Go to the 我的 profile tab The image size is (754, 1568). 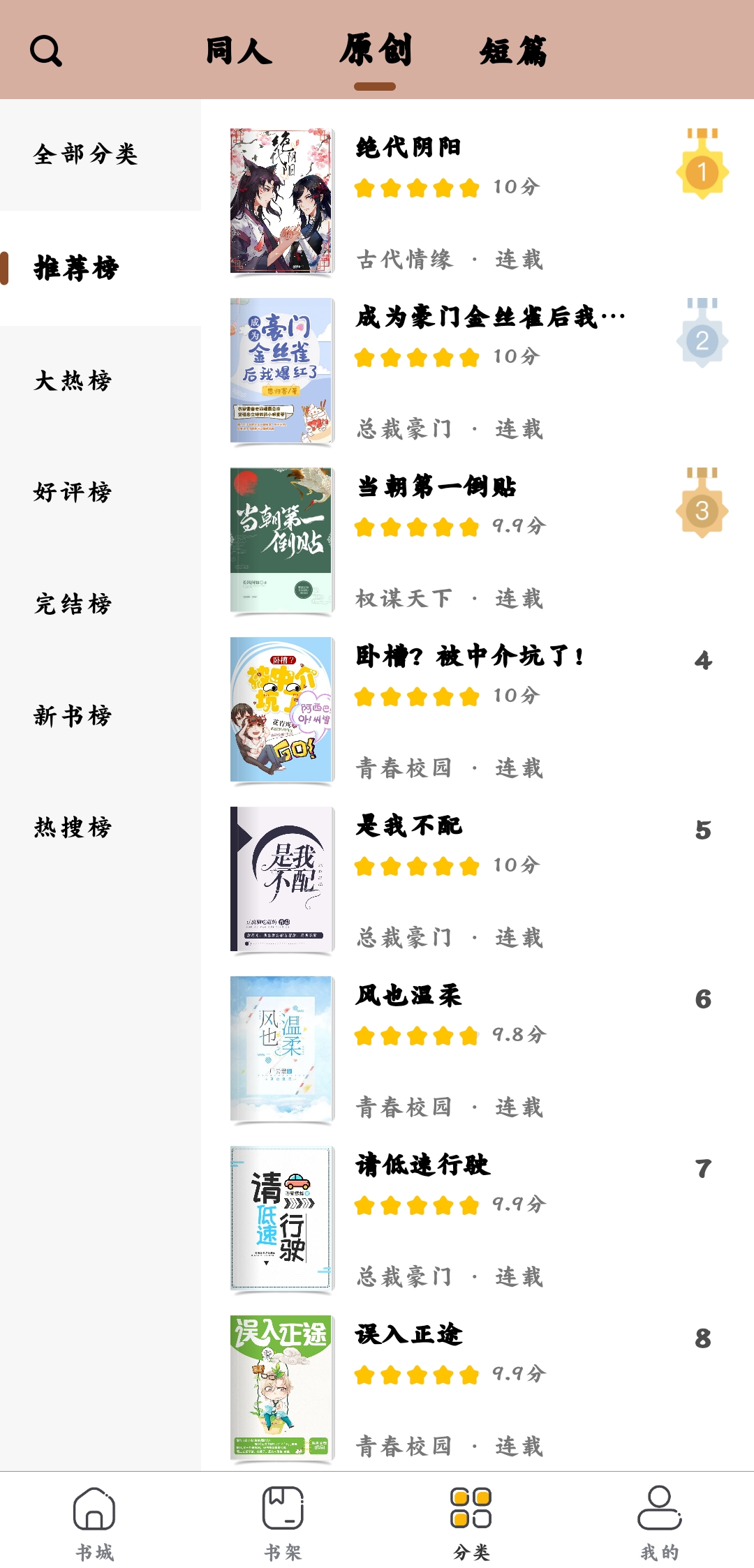659,1521
